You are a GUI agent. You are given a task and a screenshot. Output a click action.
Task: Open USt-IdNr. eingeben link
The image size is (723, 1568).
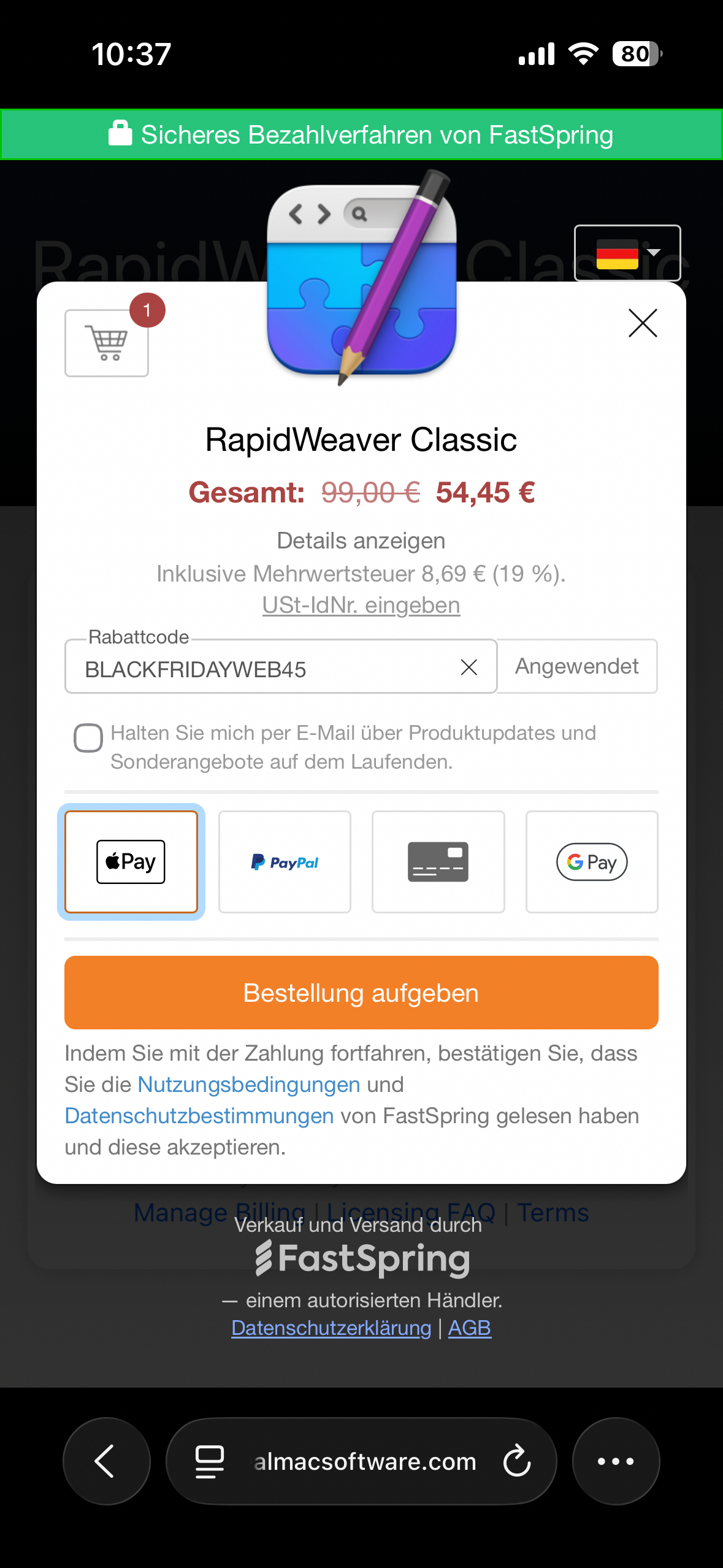click(x=361, y=605)
